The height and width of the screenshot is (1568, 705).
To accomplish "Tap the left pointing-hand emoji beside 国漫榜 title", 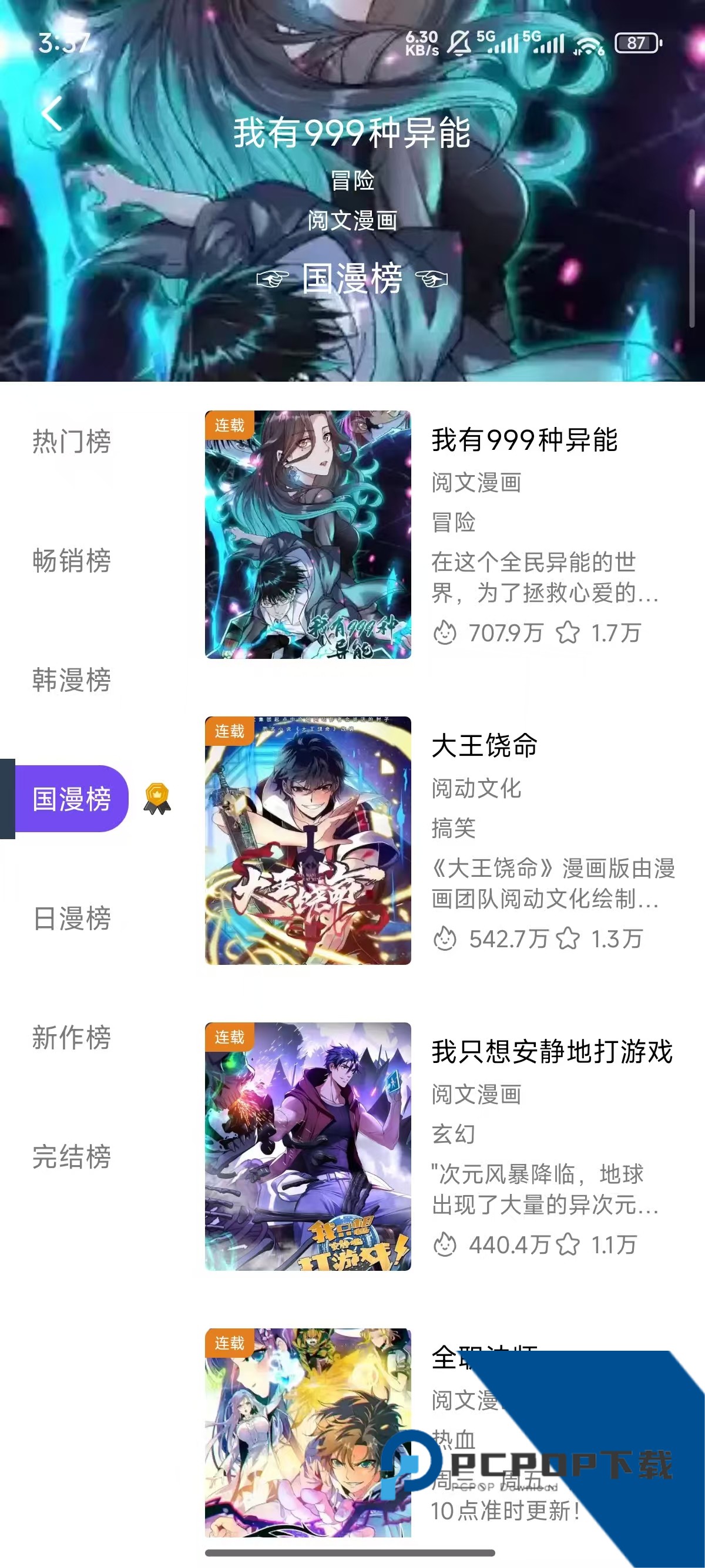I will pyautogui.click(x=274, y=280).
